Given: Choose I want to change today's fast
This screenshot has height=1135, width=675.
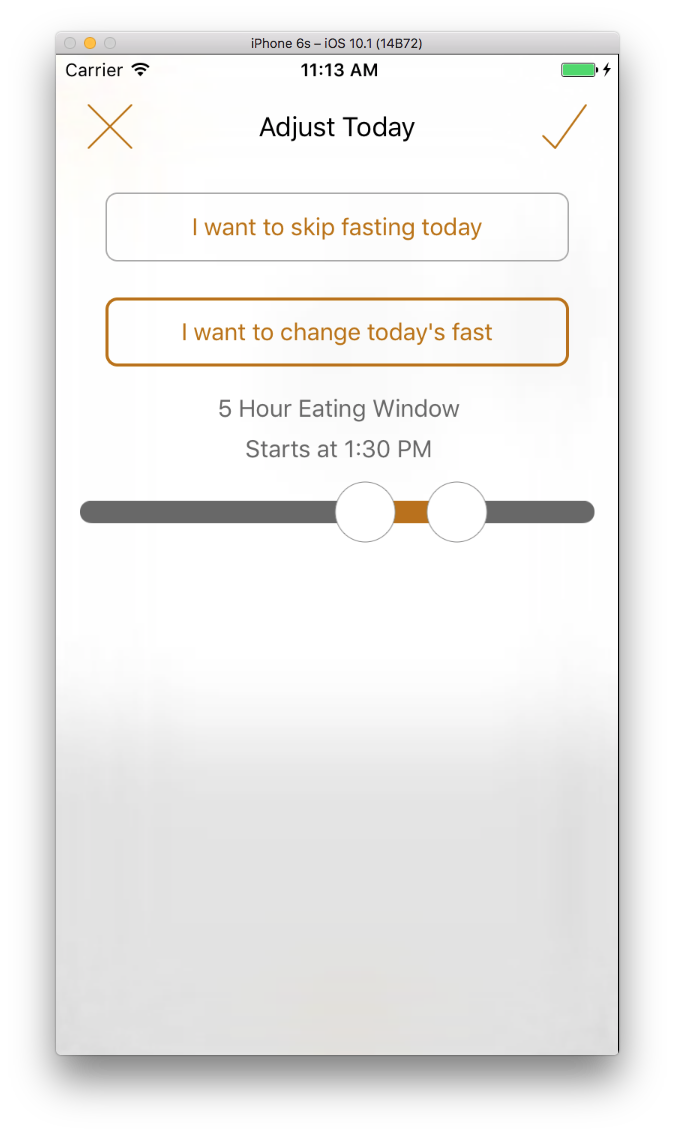Looking at the screenshot, I should 337,332.
